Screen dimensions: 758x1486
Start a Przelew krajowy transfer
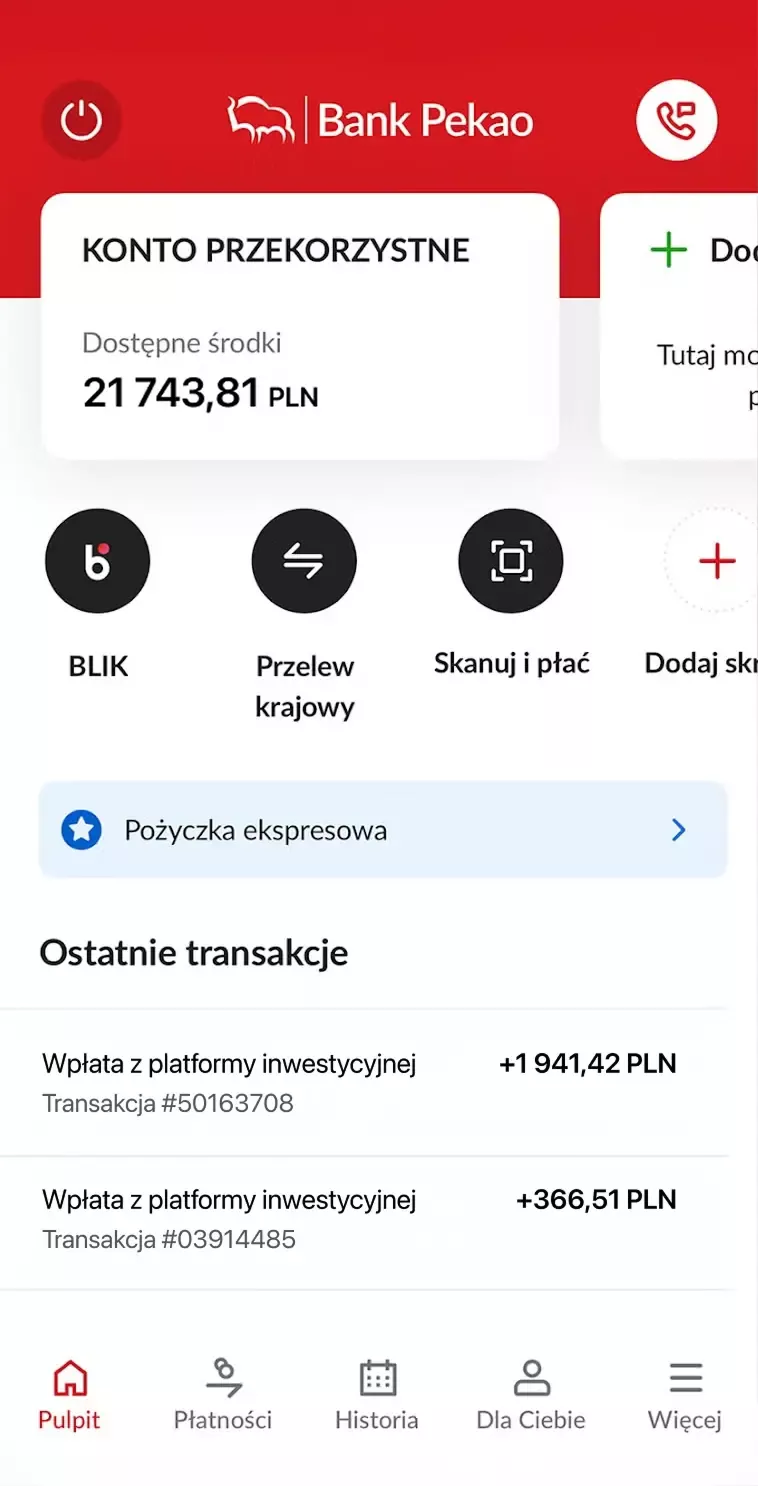pos(304,561)
